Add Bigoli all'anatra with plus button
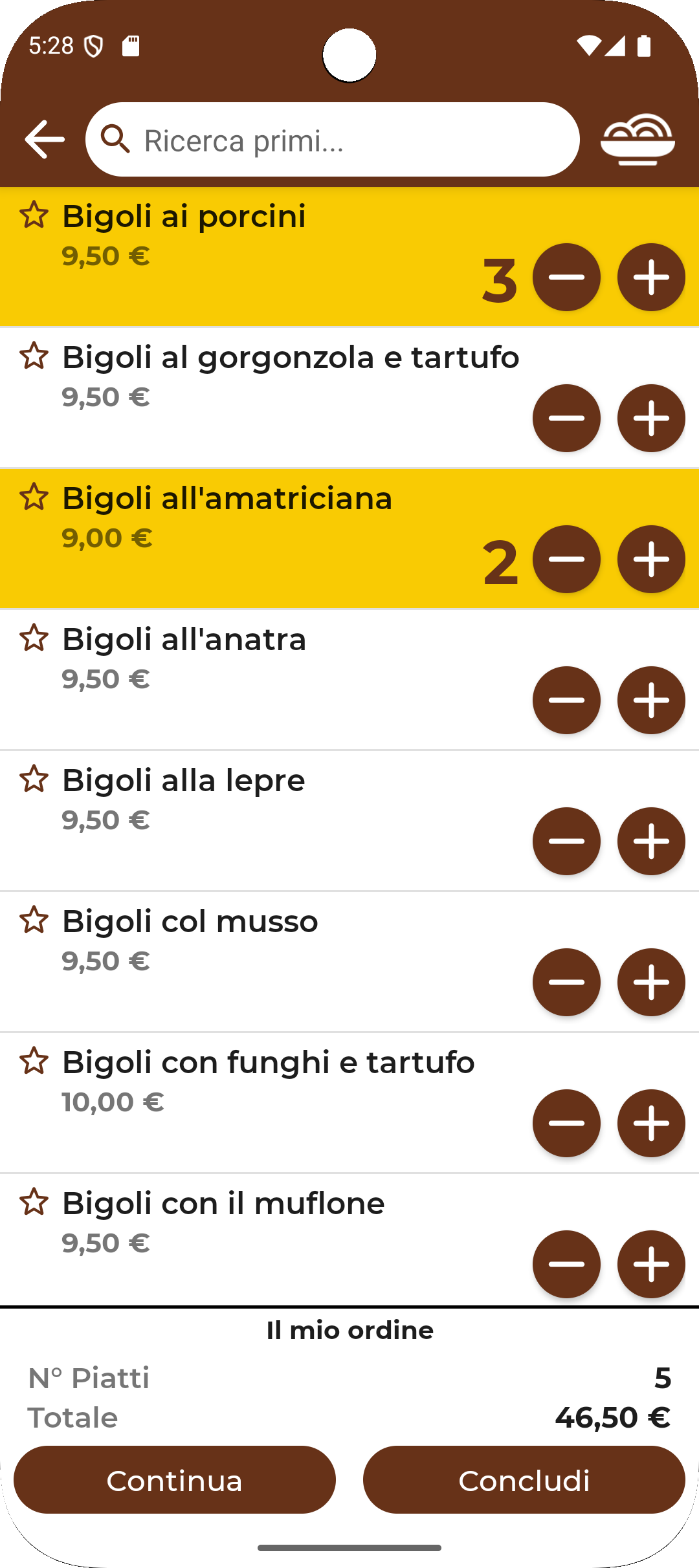This screenshot has width=699, height=1568. coord(650,701)
